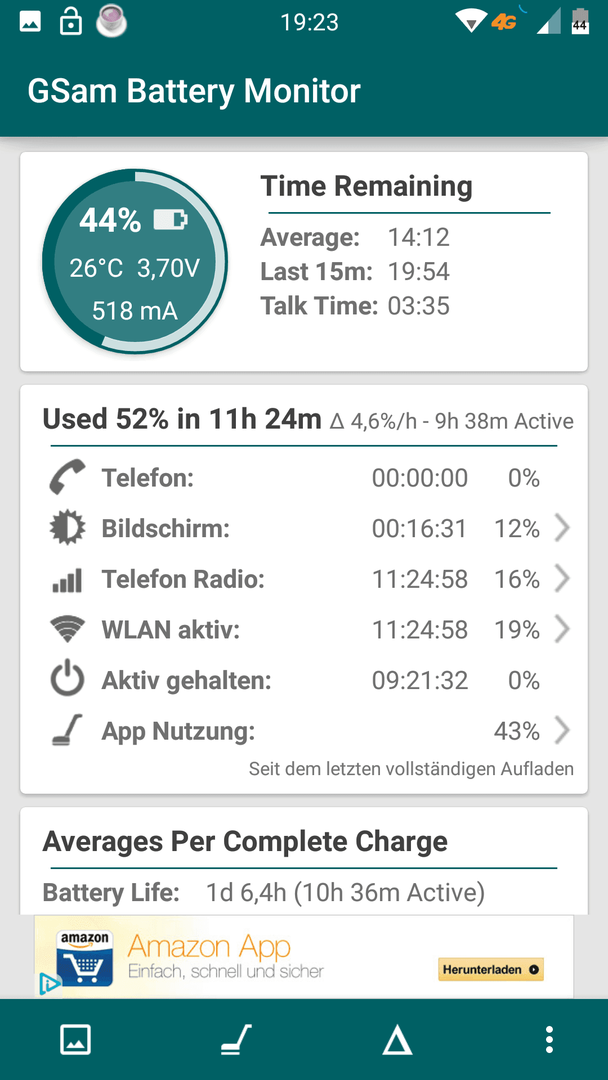Tap Herunterladen on the Amazon App ad
608x1080 pixels.
coord(491,969)
